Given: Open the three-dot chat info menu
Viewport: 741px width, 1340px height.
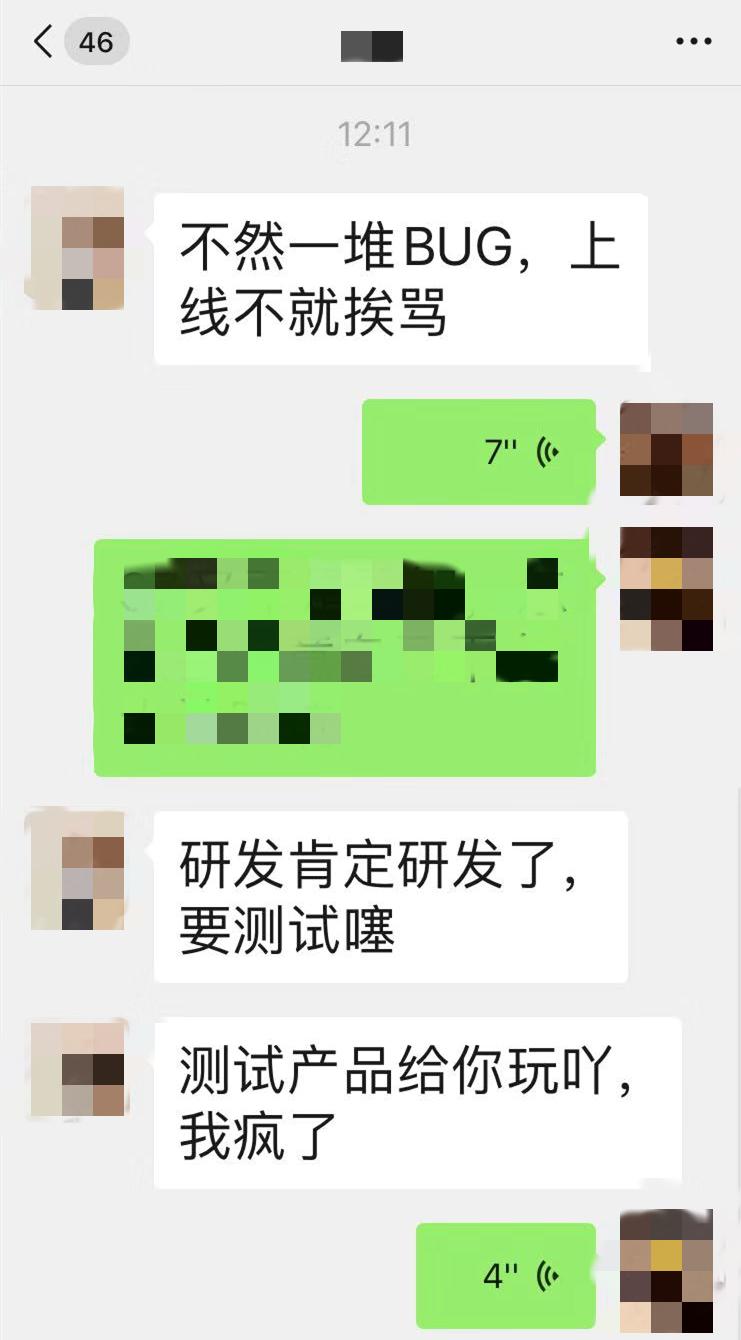Looking at the screenshot, I should (693, 42).
